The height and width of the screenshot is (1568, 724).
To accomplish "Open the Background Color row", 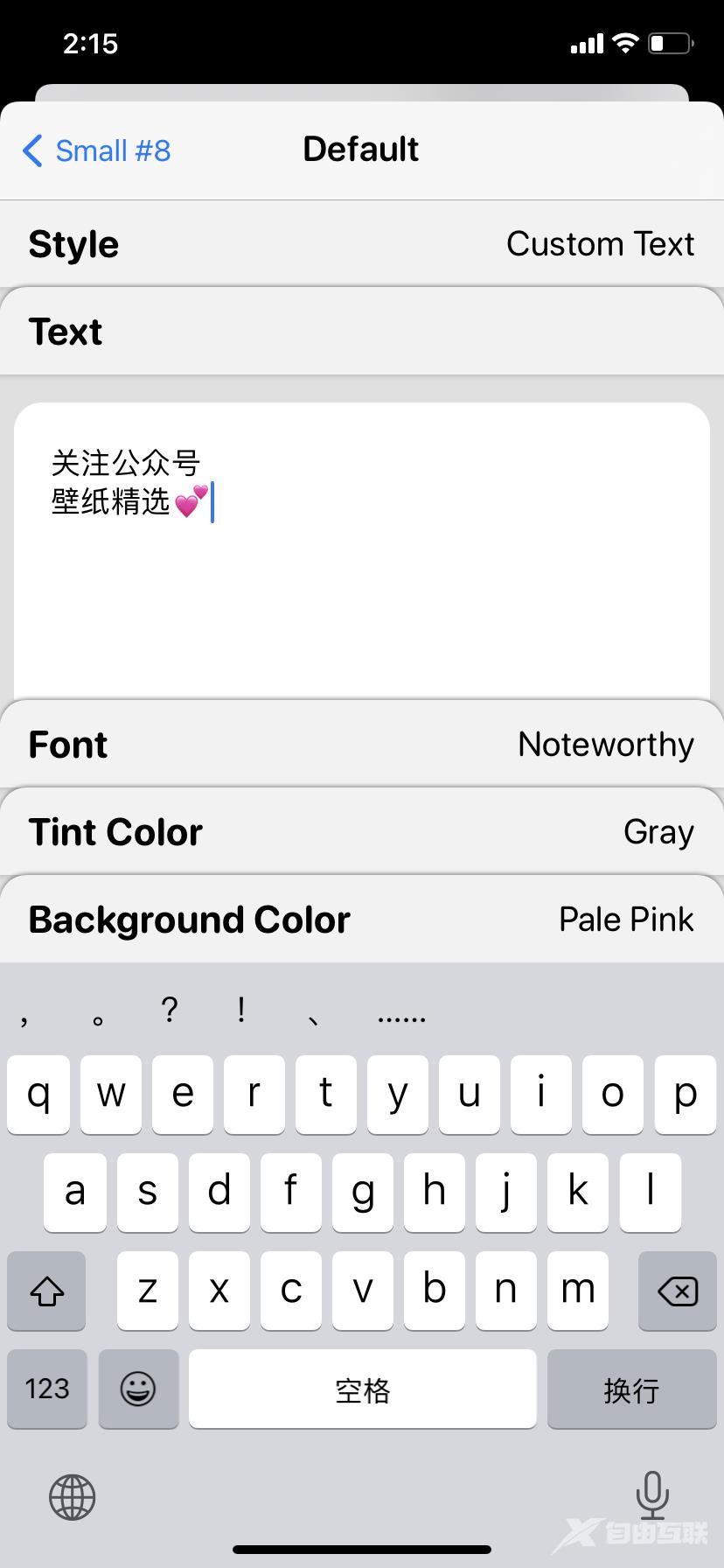I will pos(362,920).
